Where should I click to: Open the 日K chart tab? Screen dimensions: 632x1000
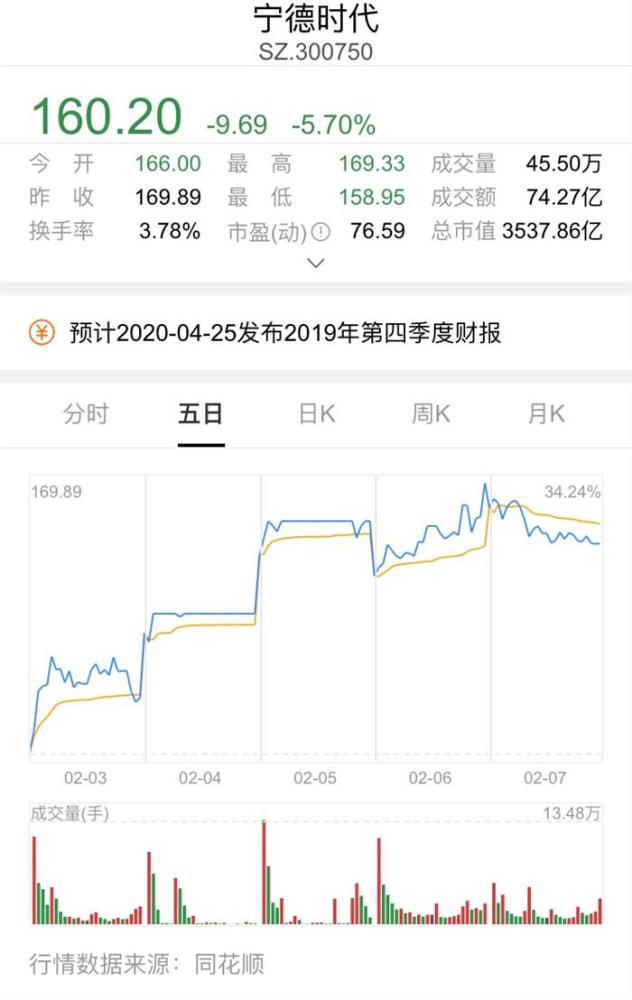tap(317, 414)
